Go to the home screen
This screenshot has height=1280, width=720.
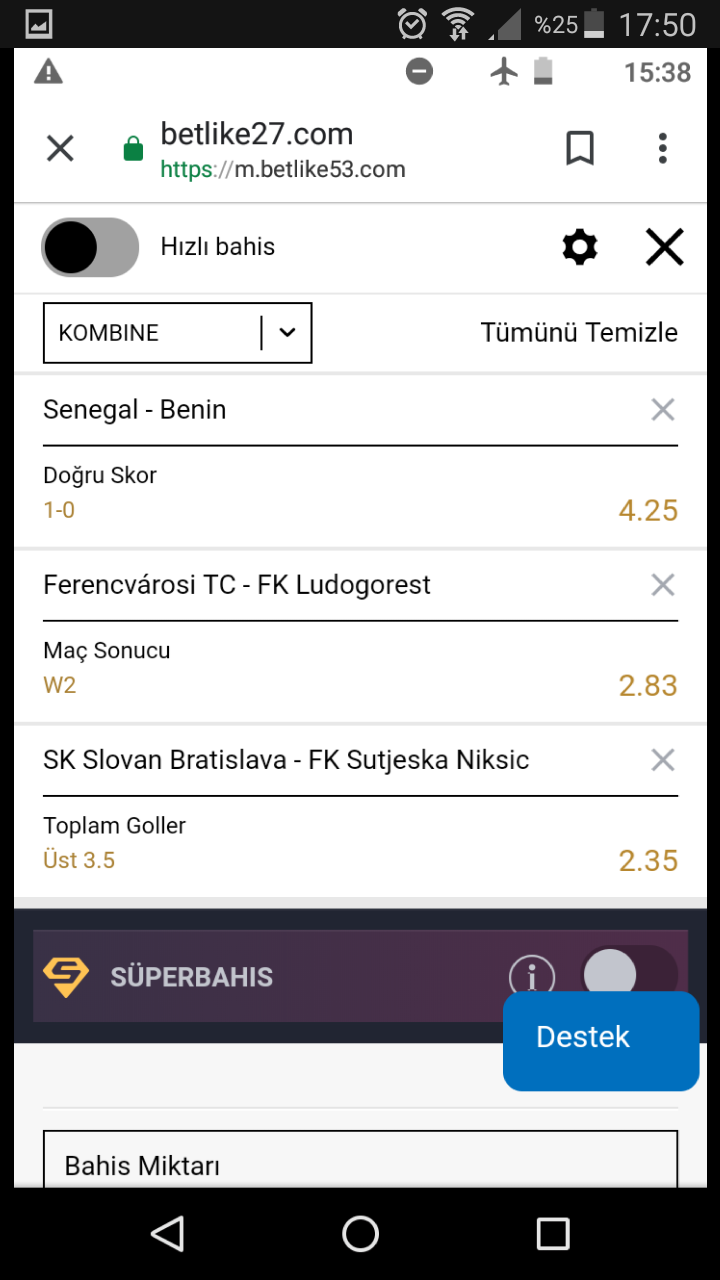360,1233
